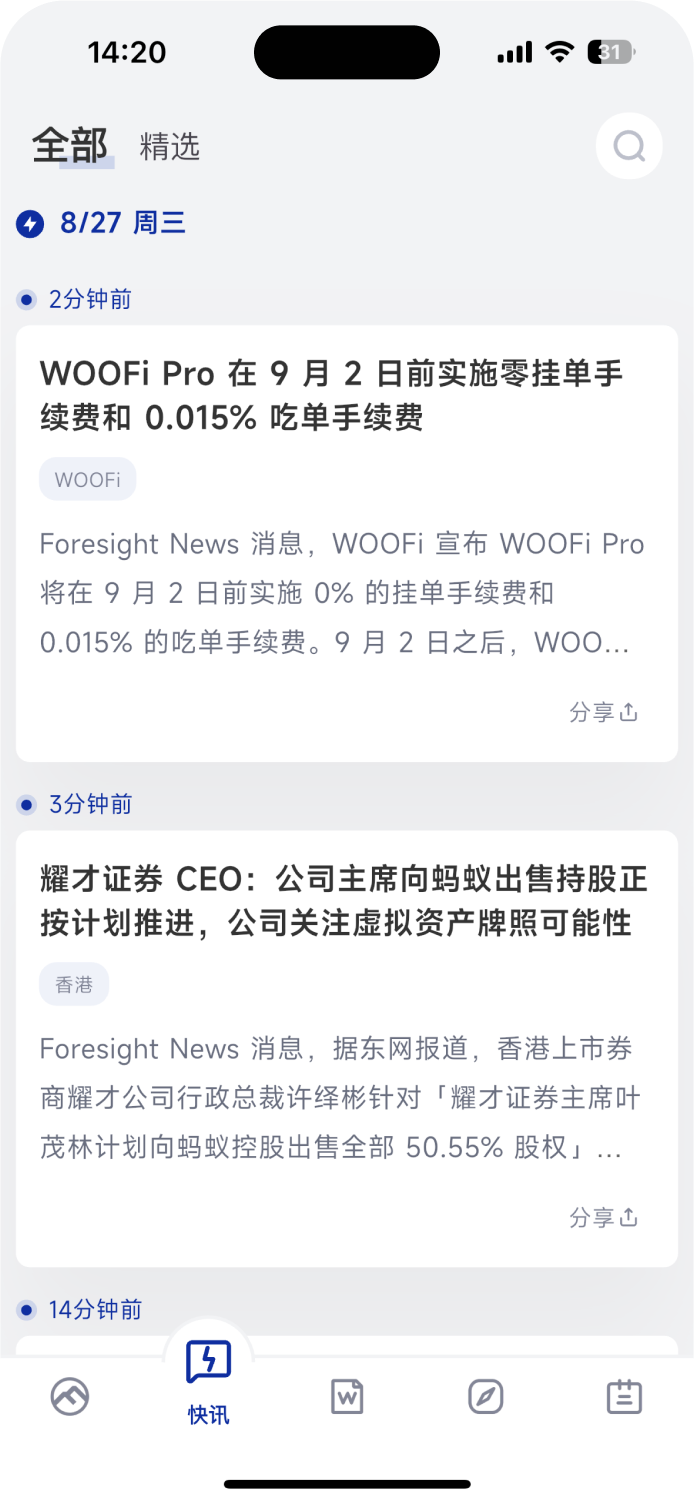
Task: Share the 耀才证券 news item
Action: click(x=603, y=1217)
